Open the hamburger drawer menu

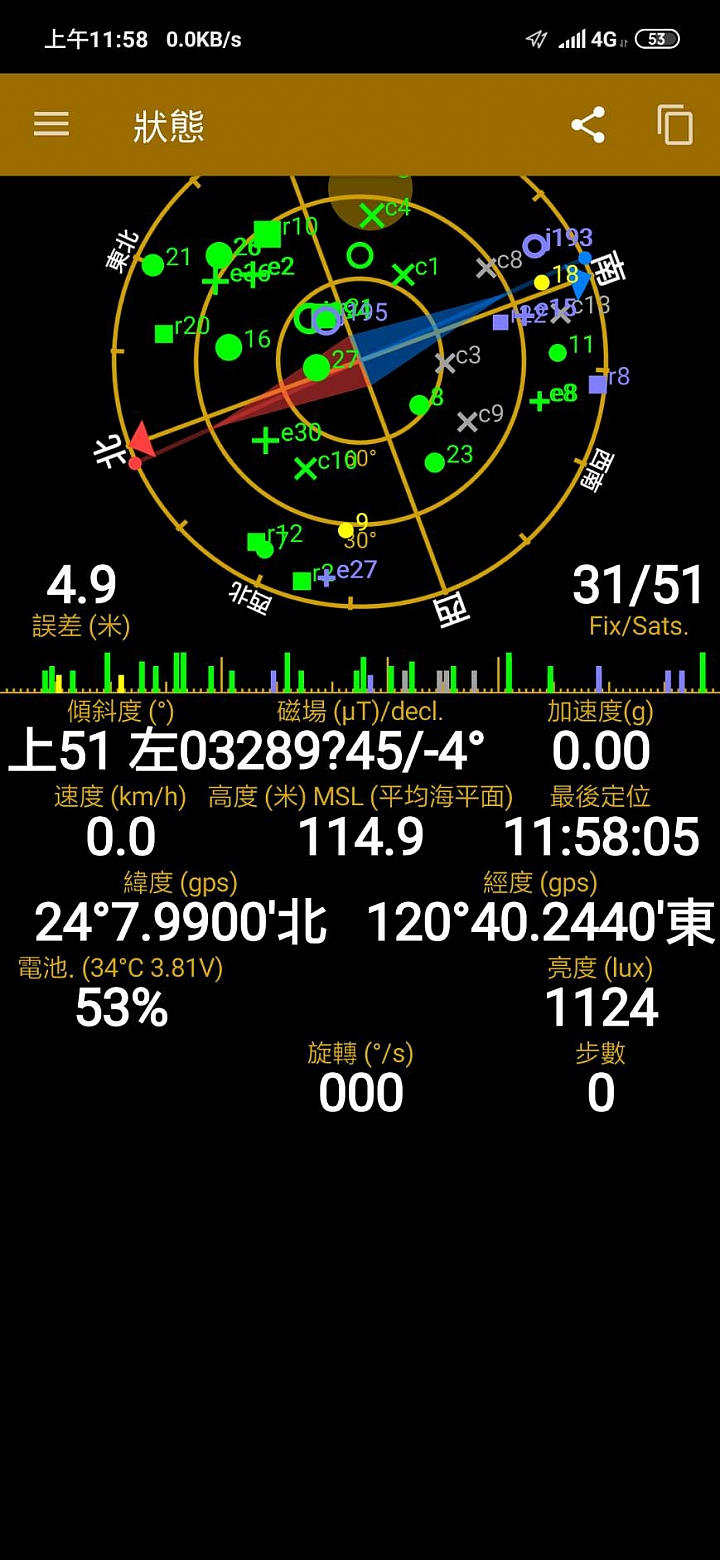click(51, 124)
